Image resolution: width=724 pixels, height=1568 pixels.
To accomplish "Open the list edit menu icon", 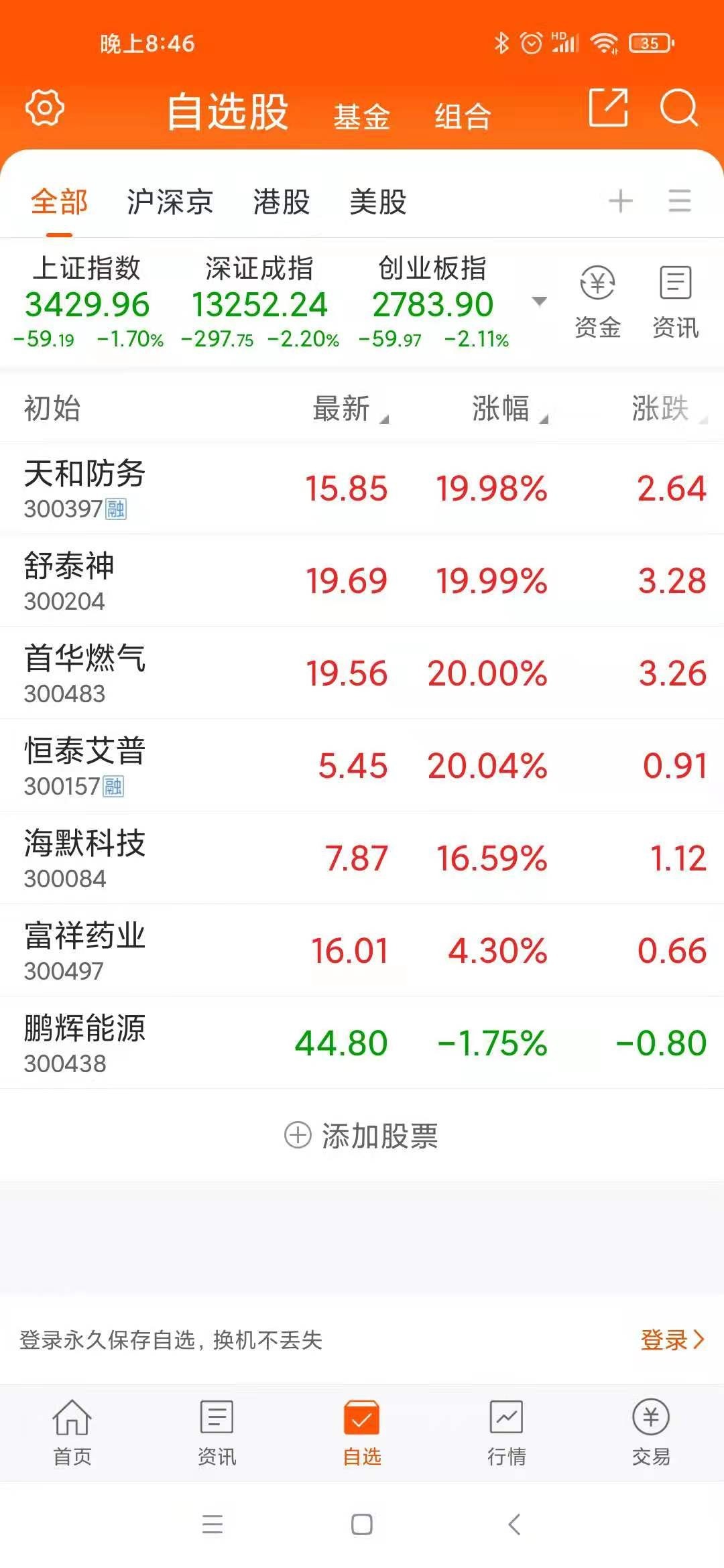I will [x=680, y=201].
